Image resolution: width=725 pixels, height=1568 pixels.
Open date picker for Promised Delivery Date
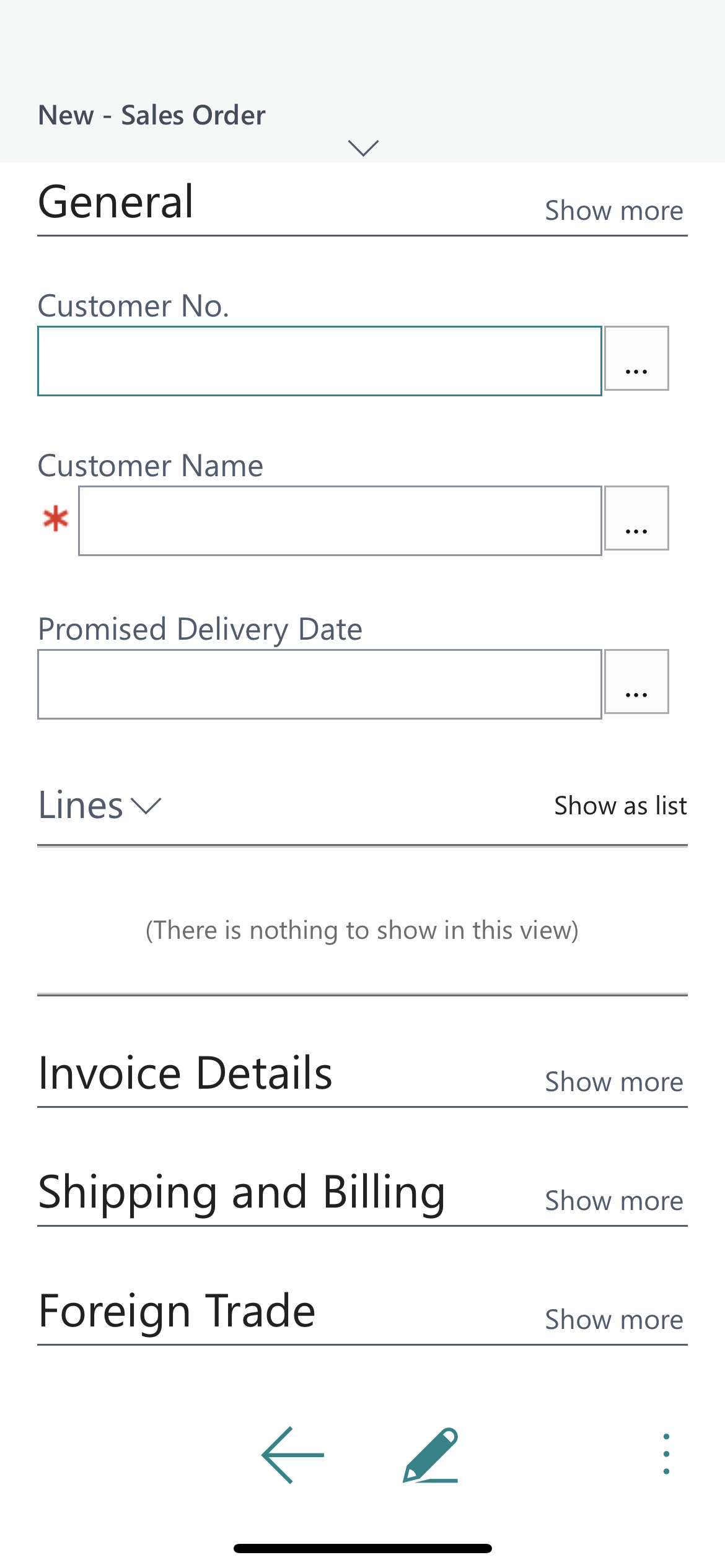(x=636, y=682)
